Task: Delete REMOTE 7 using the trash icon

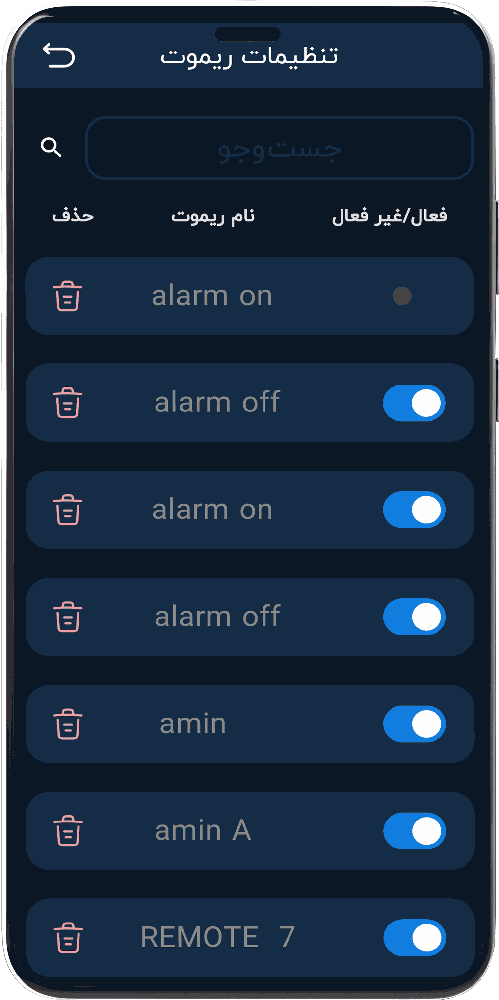Action: (x=68, y=938)
